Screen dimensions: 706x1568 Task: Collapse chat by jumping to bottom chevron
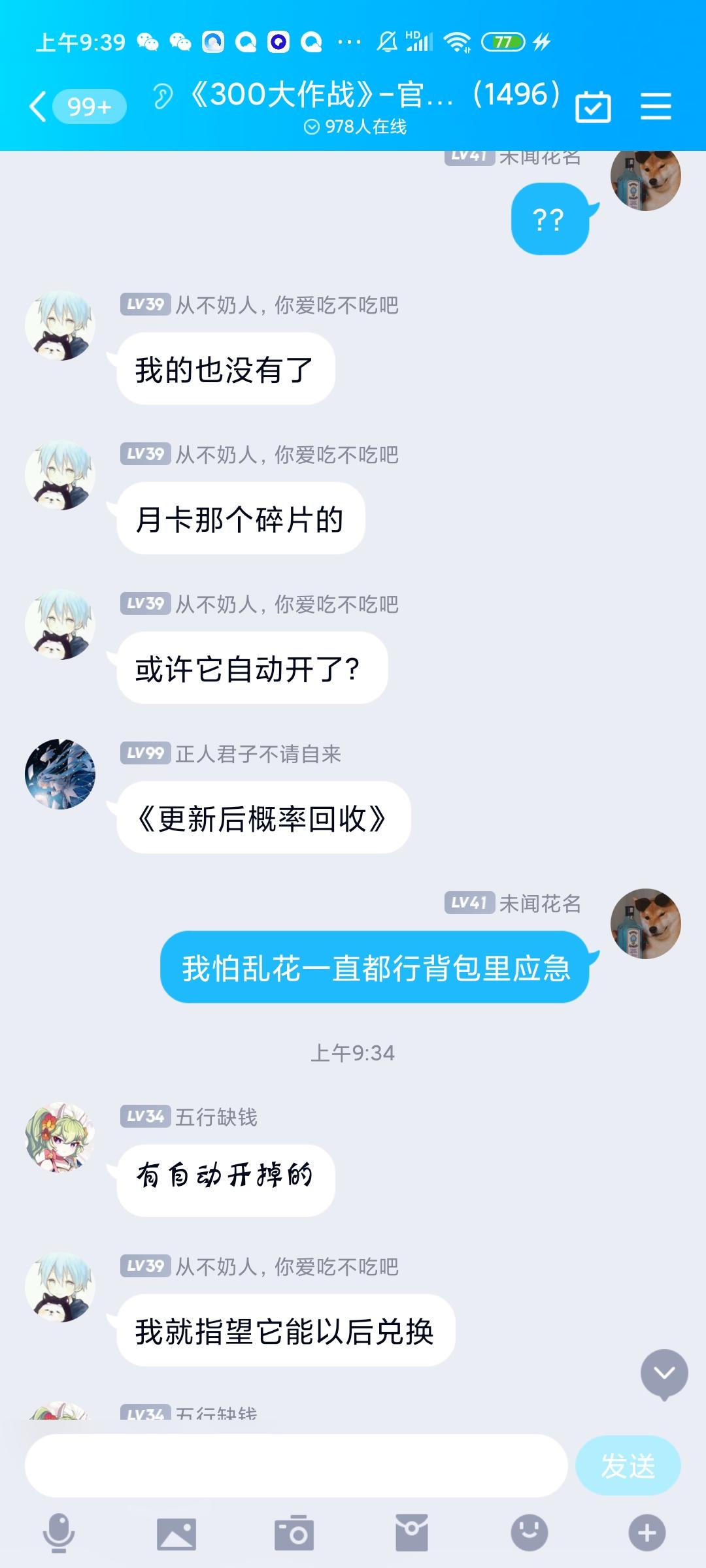pyautogui.click(x=664, y=1375)
